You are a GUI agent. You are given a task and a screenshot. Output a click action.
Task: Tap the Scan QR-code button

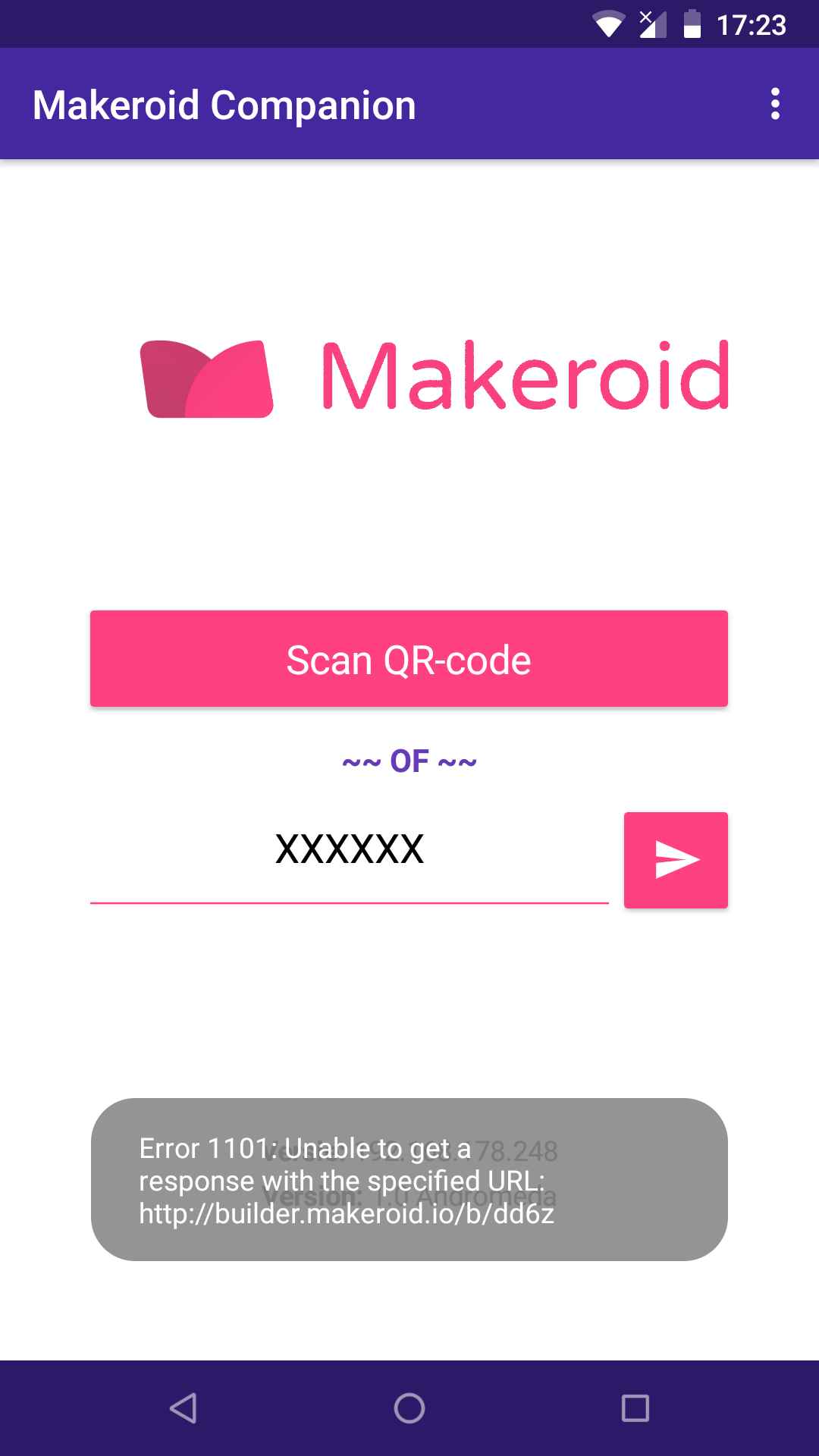[x=409, y=658]
